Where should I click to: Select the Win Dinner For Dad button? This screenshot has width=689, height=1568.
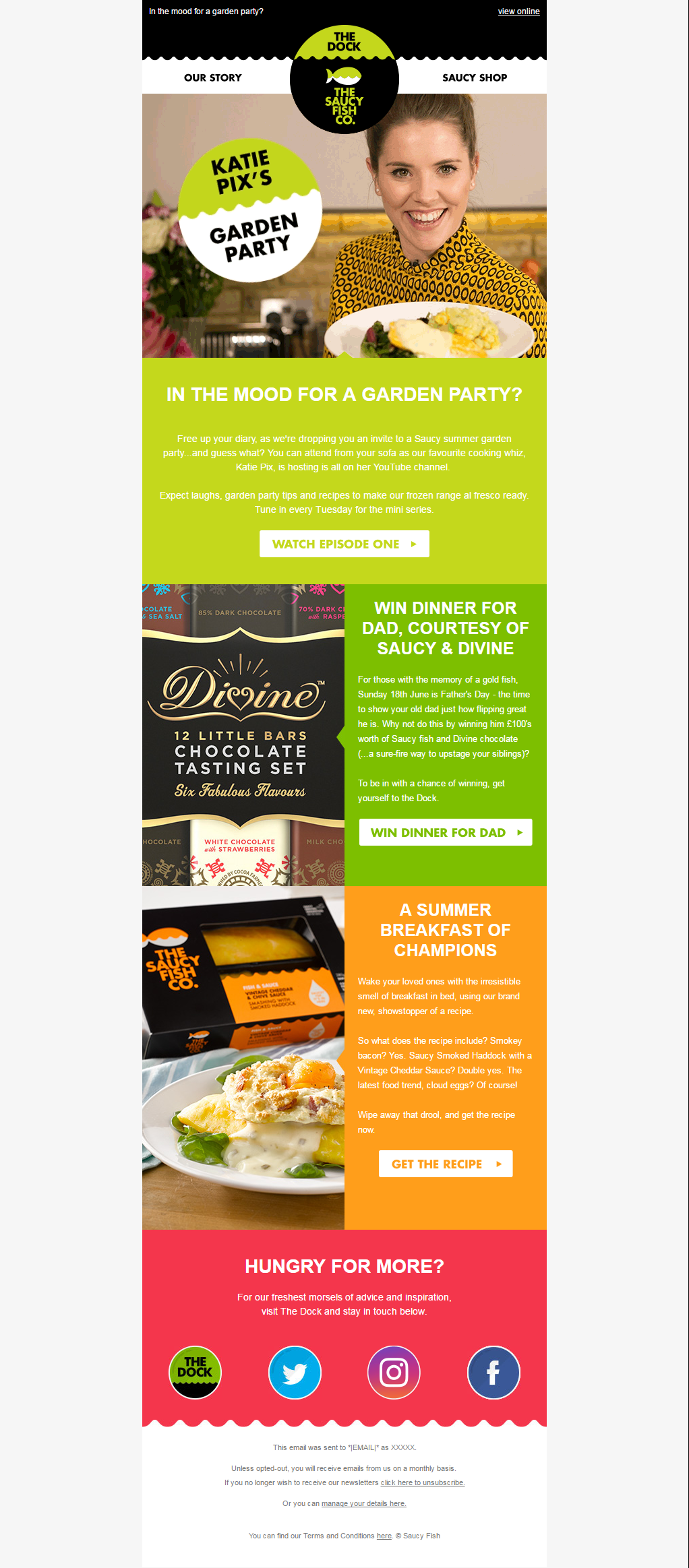coord(445,832)
